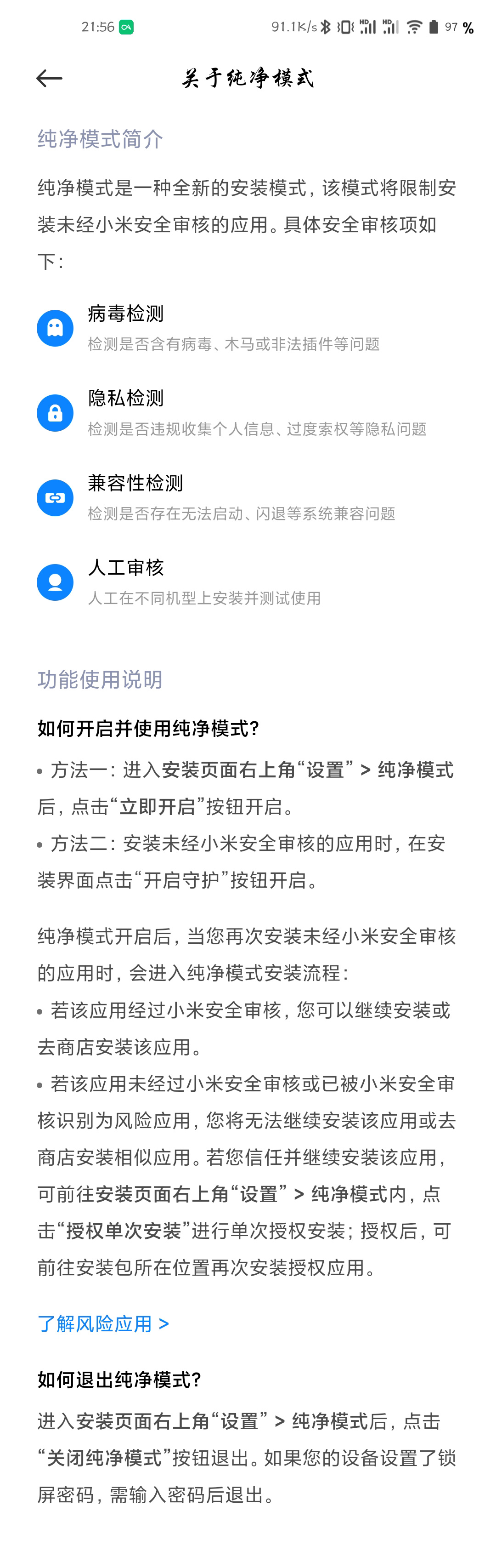Open the 了解风险应用 link
496x1568 pixels.
pyautogui.click(x=103, y=1323)
